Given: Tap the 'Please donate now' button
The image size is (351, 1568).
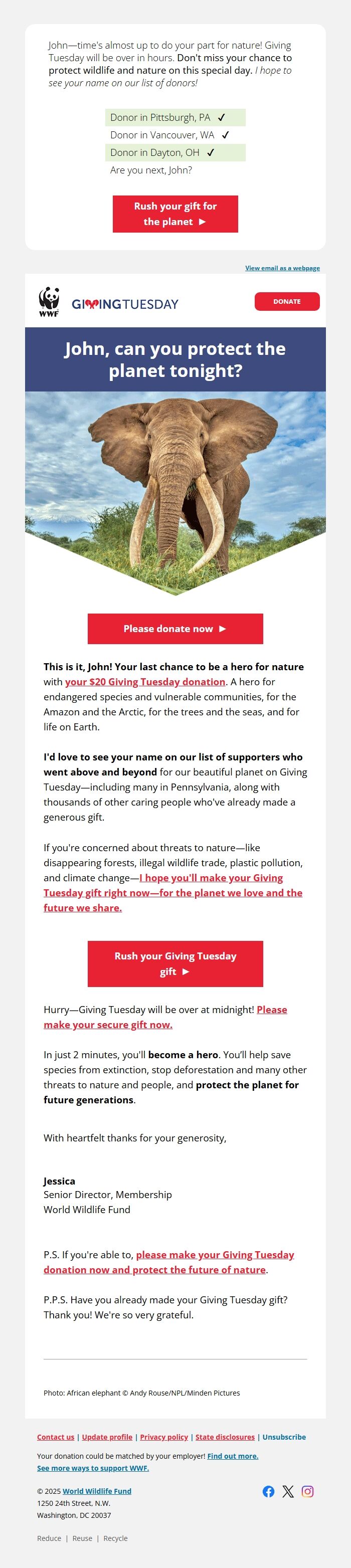Looking at the screenshot, I should (x=175, y=629).
